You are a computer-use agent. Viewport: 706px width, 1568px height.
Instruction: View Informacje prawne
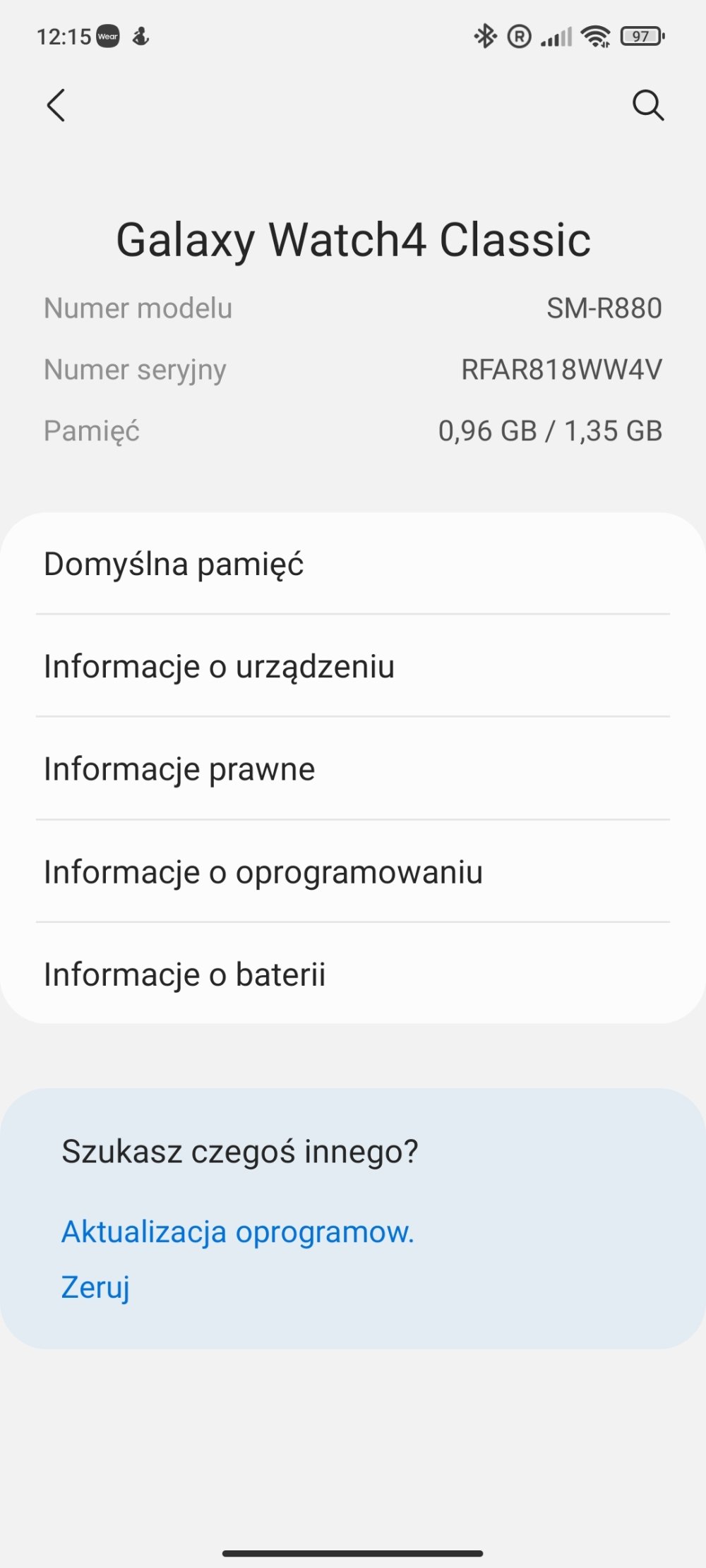click(353, 768)
